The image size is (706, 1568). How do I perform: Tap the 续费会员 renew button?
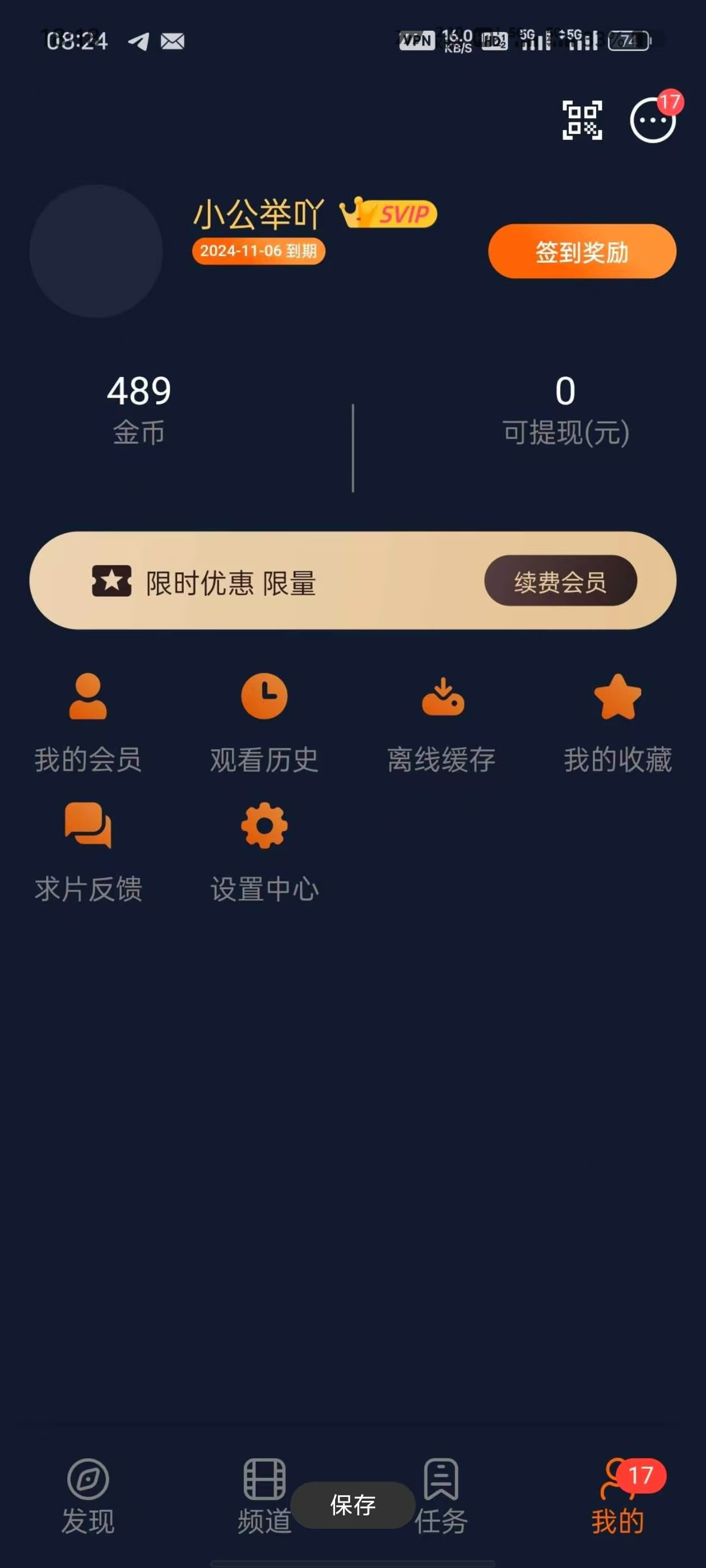tap(560, 581)
